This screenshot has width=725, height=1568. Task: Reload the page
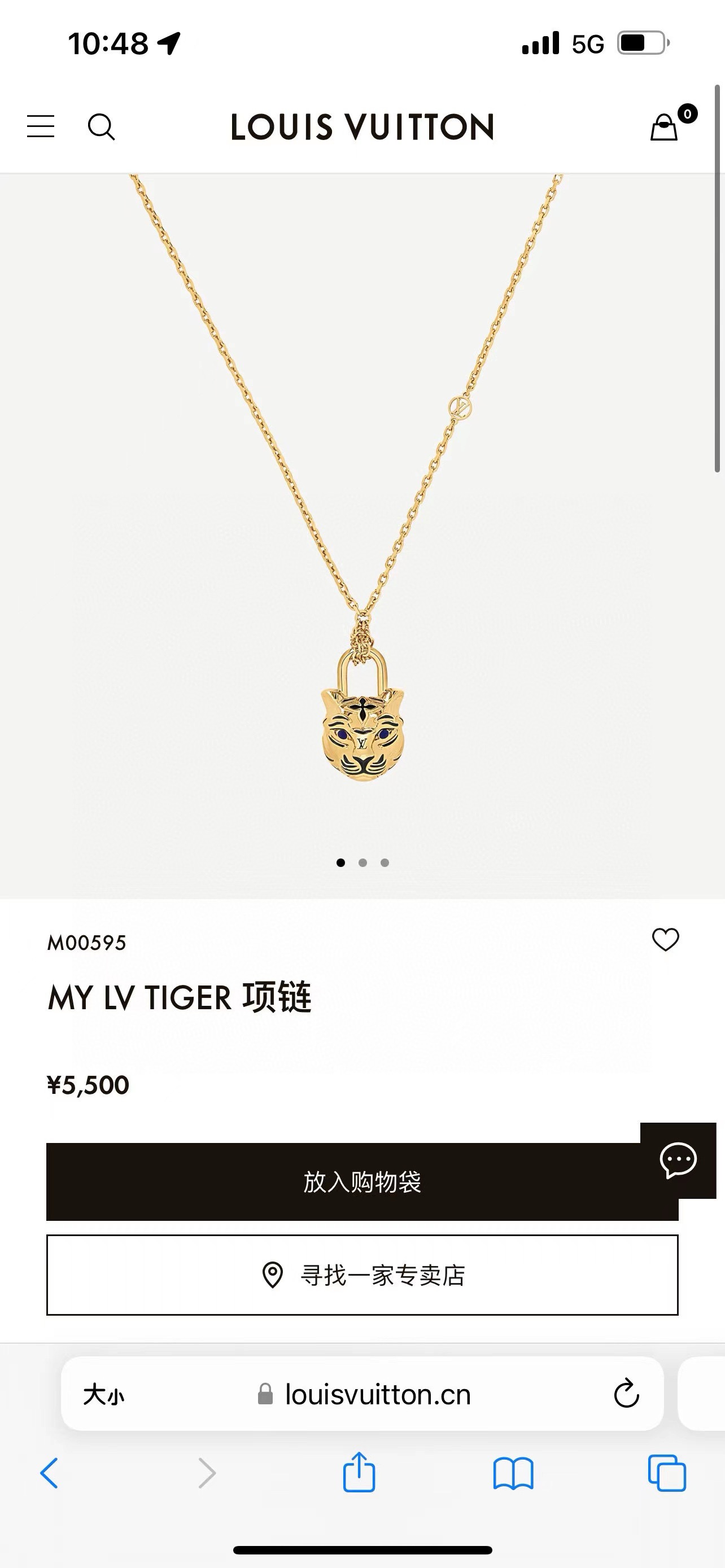tap(626, 1394)
